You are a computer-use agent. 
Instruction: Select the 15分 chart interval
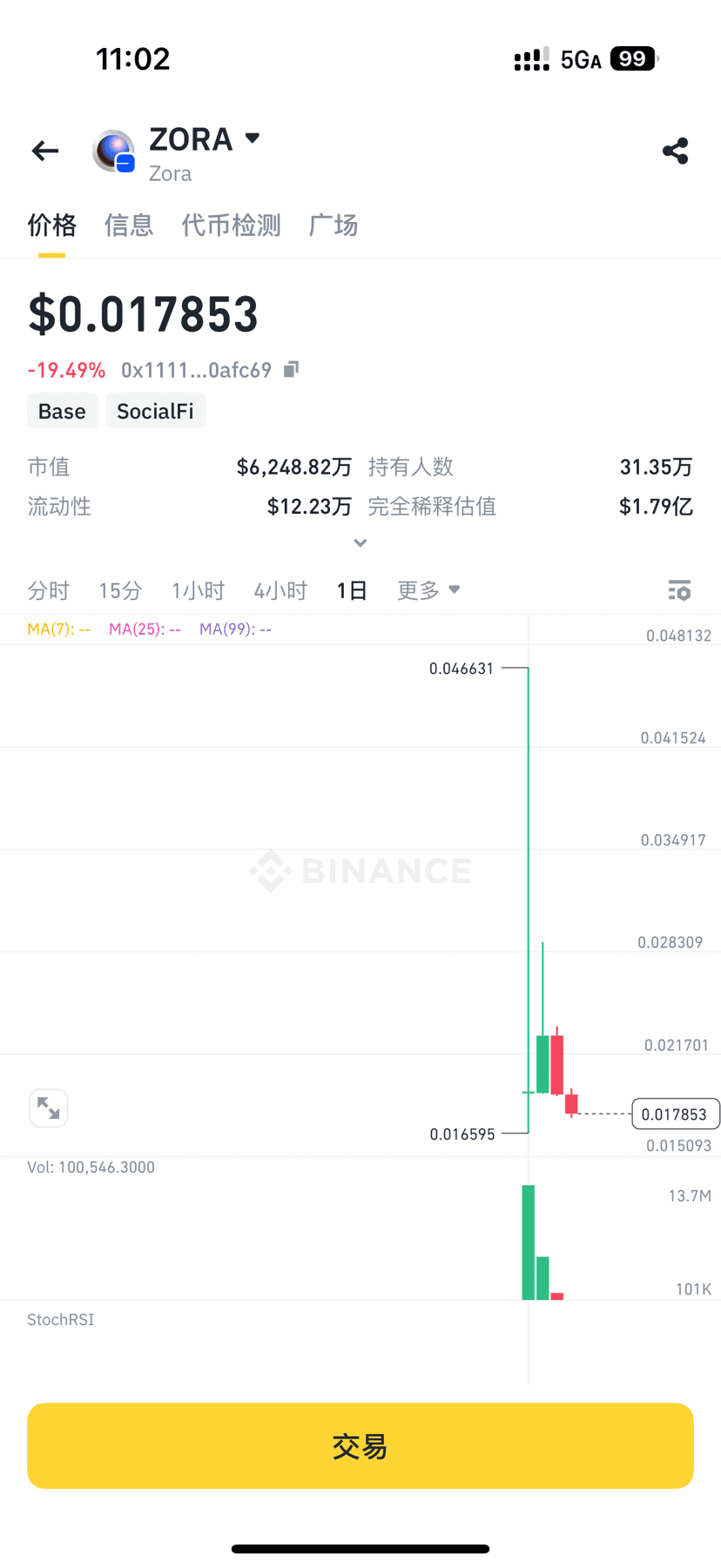click(120, 591)
